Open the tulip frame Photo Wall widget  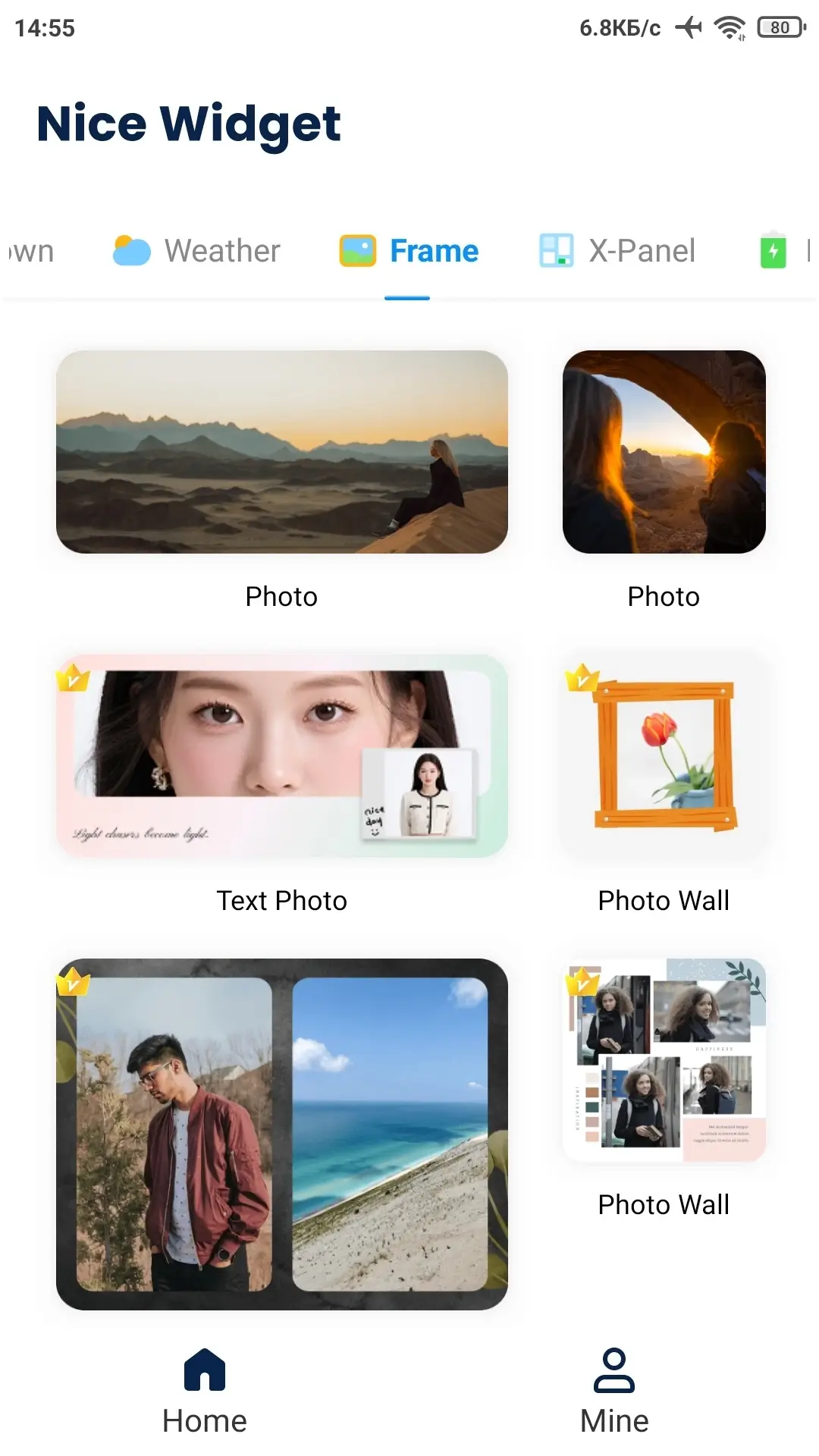(664, 756)
